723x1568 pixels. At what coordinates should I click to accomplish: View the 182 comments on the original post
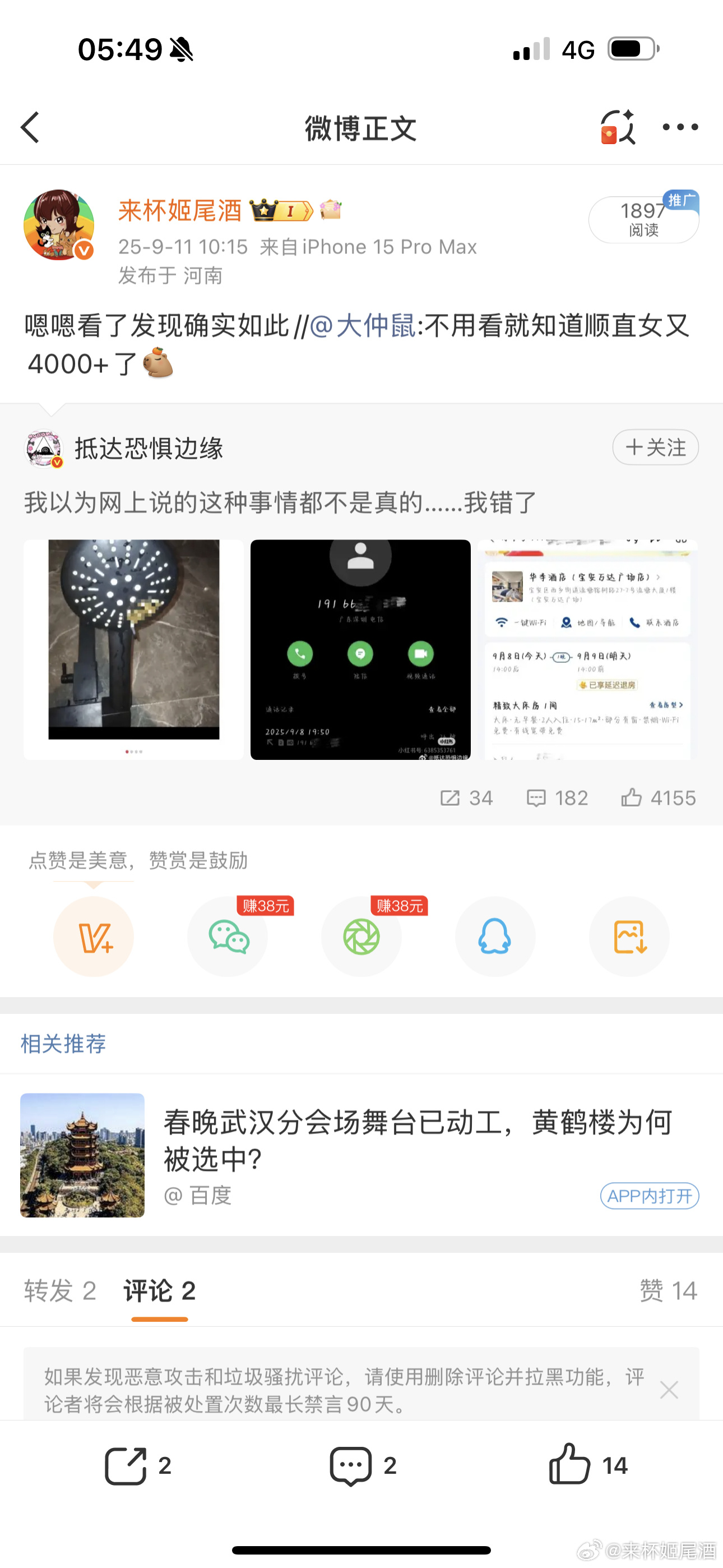click(x=557, y=797)
